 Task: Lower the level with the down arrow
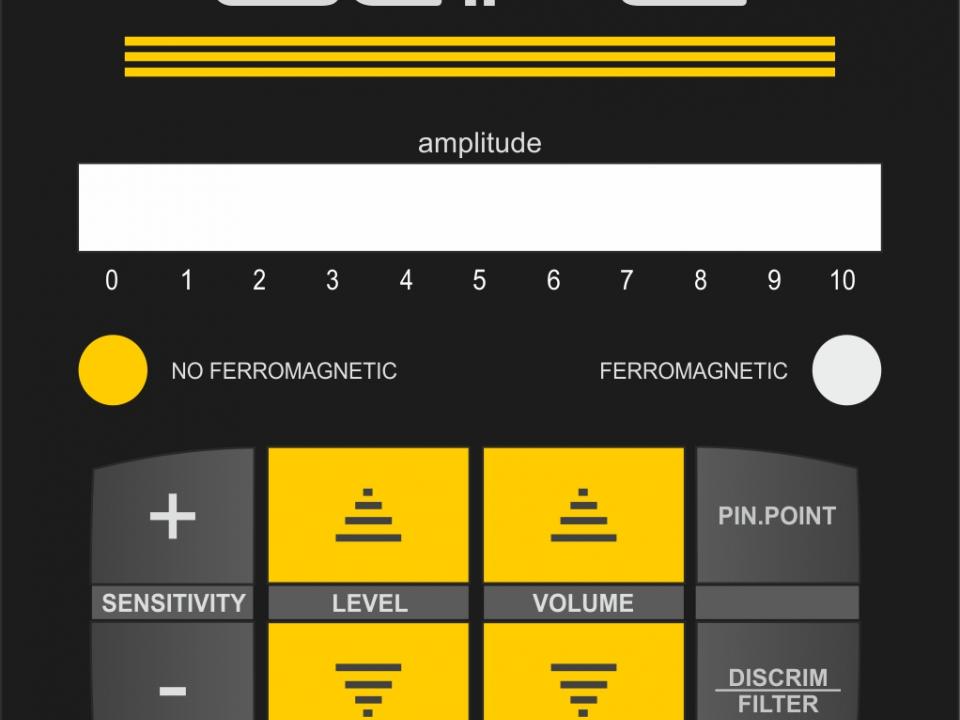(368, 677)
